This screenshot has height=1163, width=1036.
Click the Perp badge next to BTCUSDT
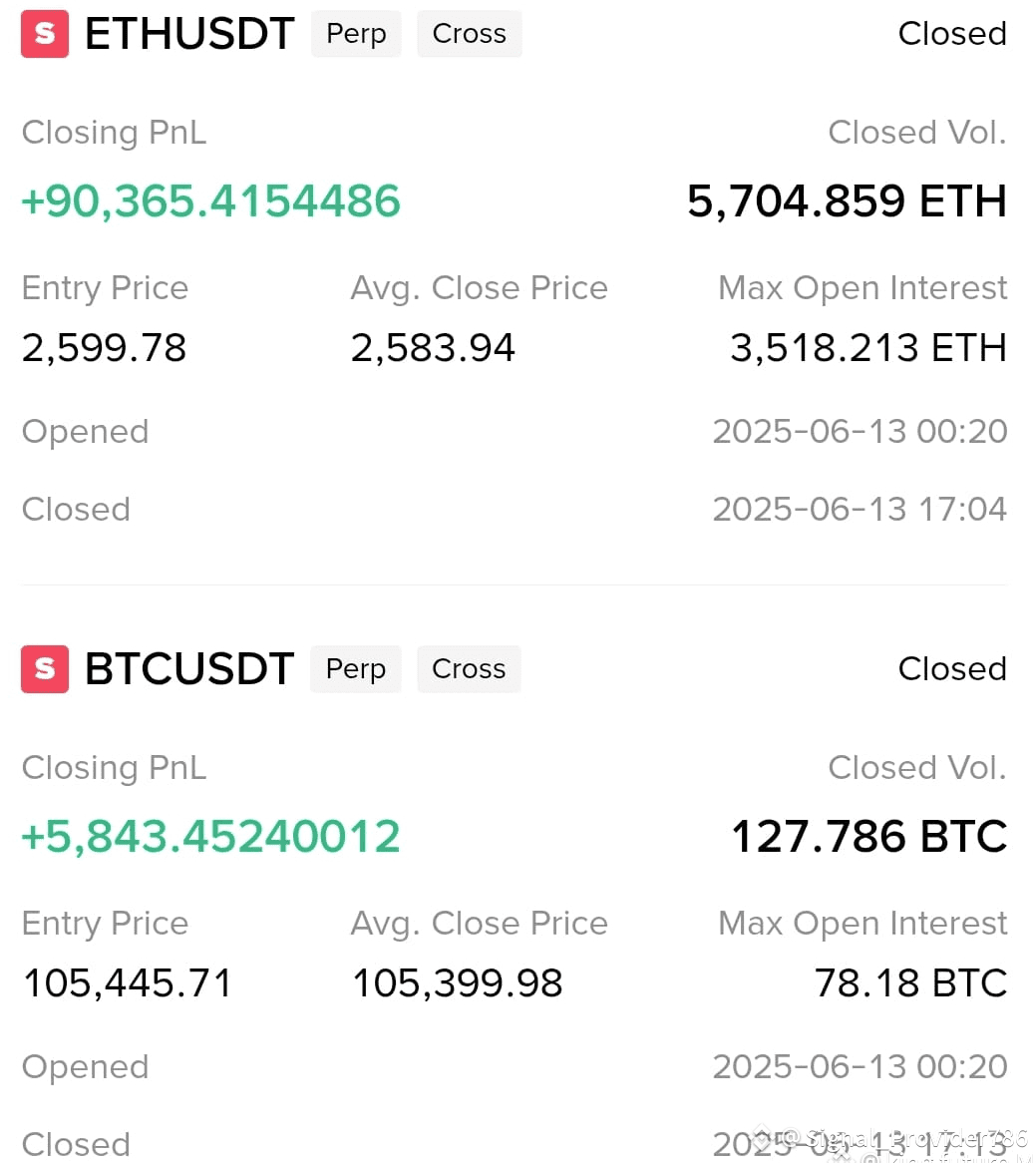(355, 669)
